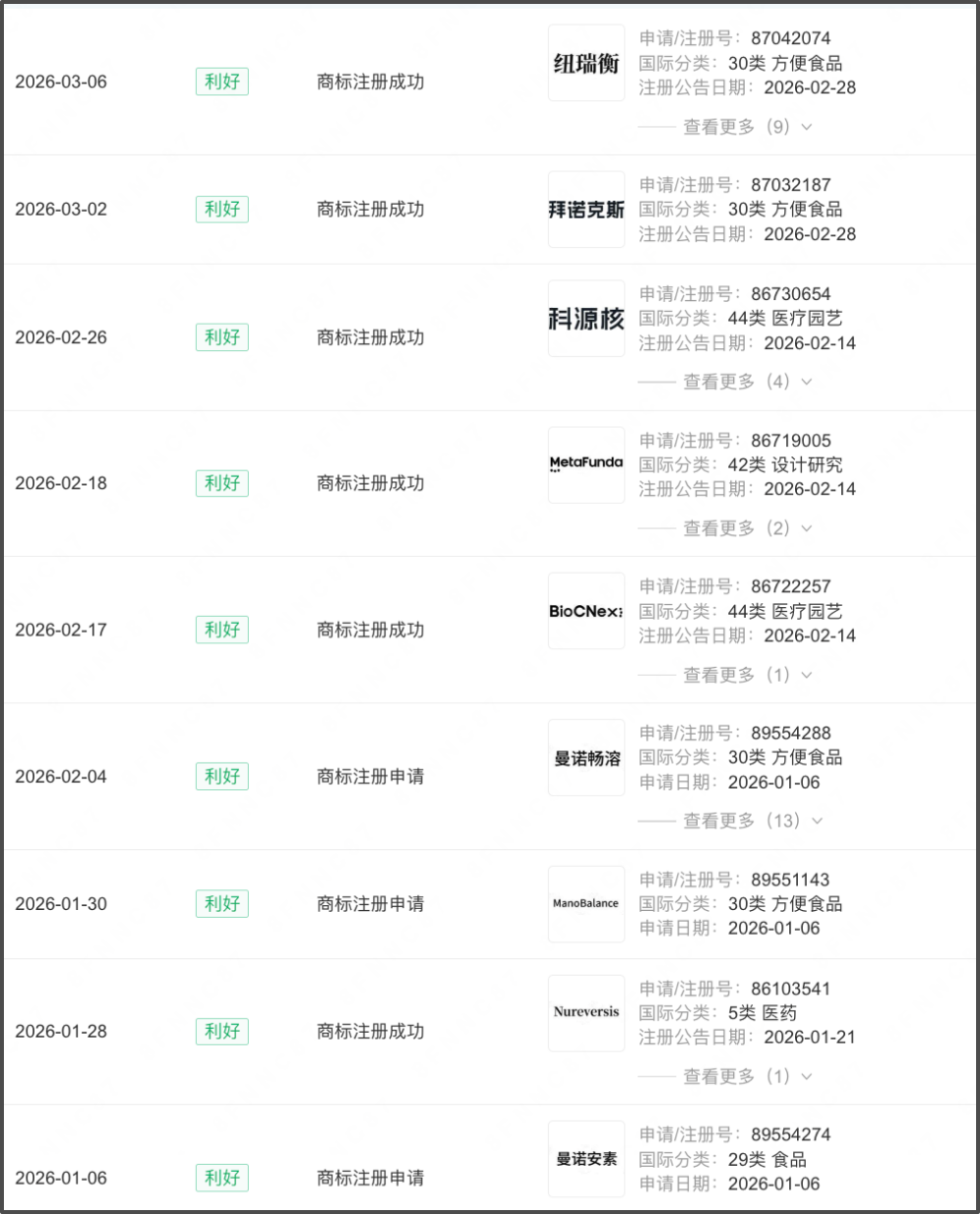View the 曼诺安素 trademark image
980x1214 pixels.
pos(586,1159)
